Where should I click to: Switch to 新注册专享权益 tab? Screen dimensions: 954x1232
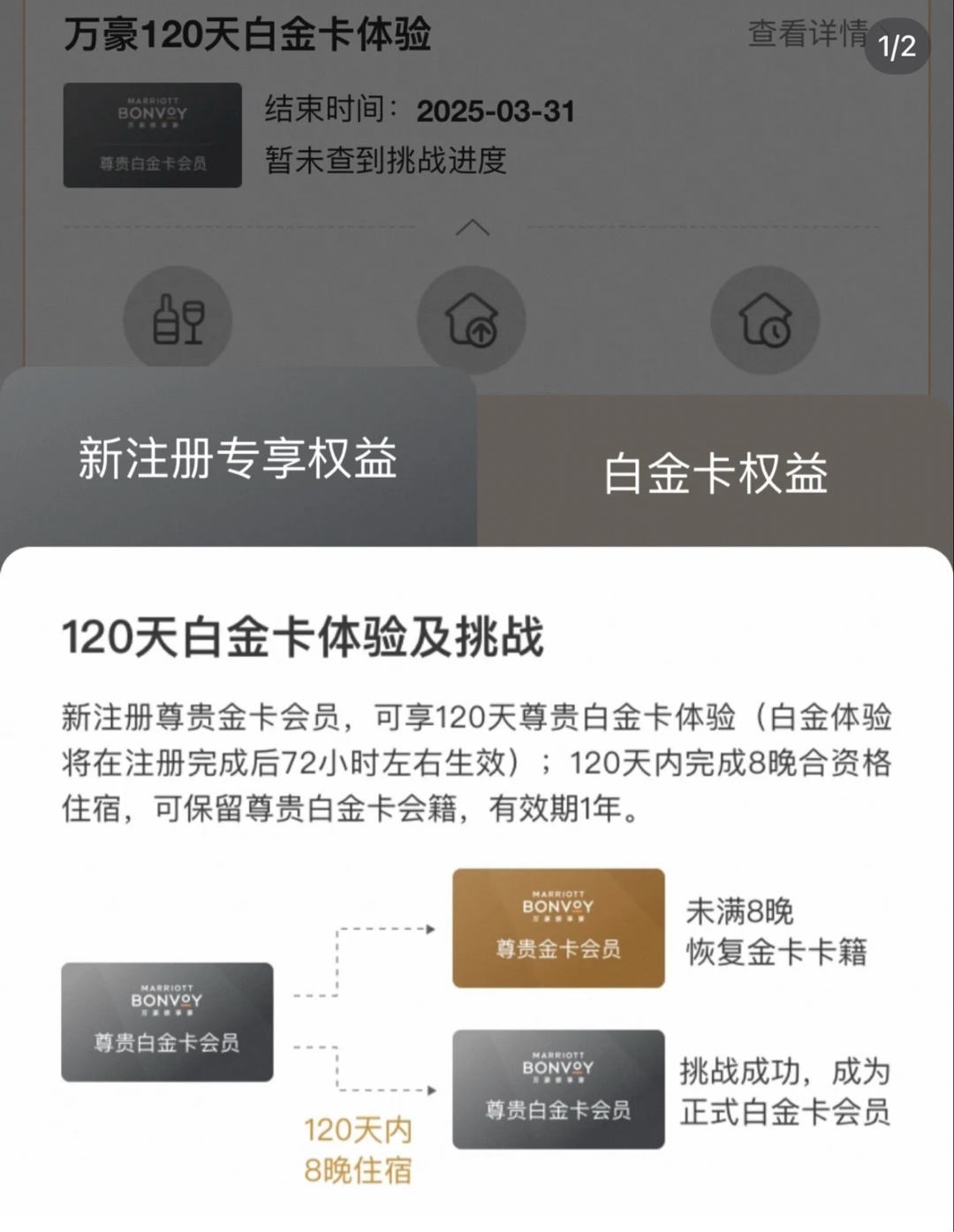(238, 459)
